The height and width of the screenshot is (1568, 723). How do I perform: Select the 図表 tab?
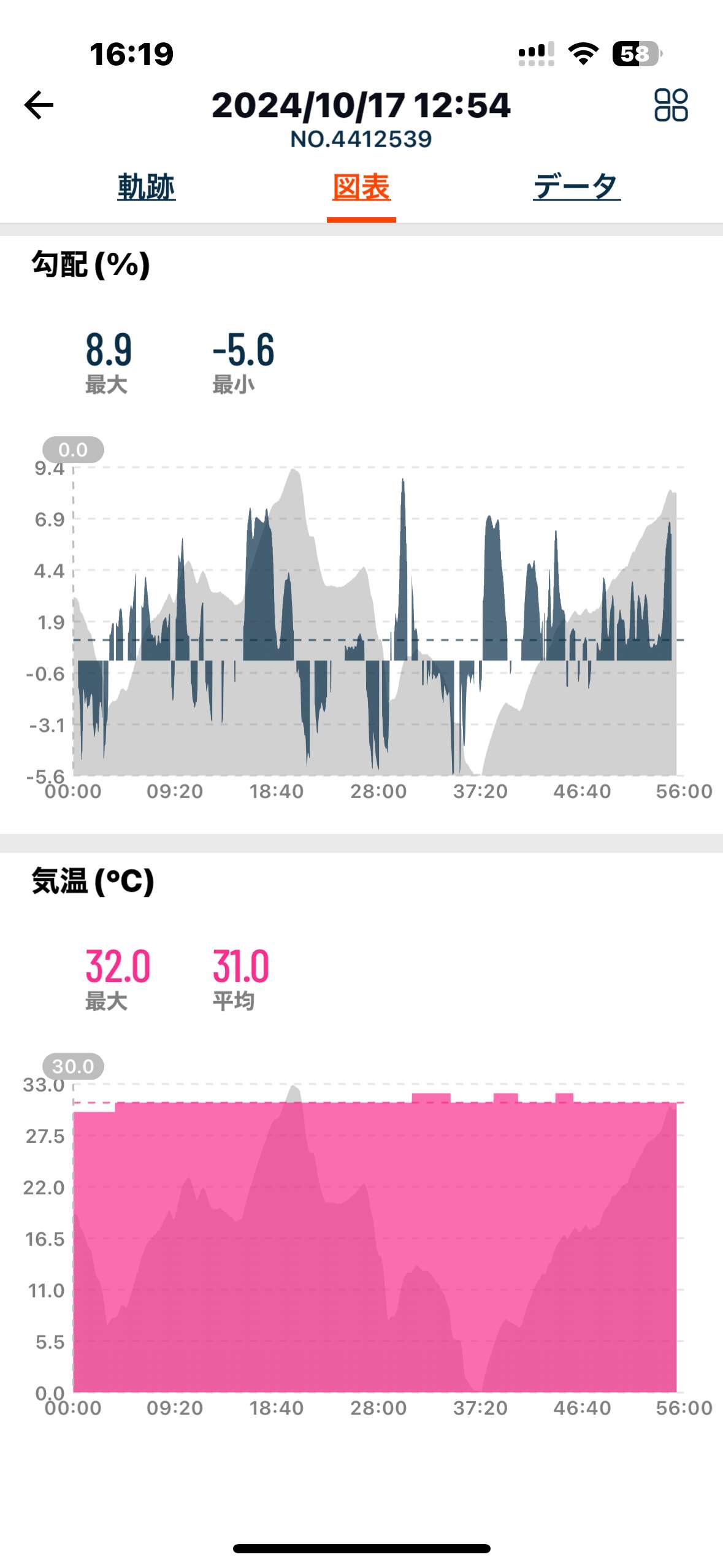click(361, 186)
